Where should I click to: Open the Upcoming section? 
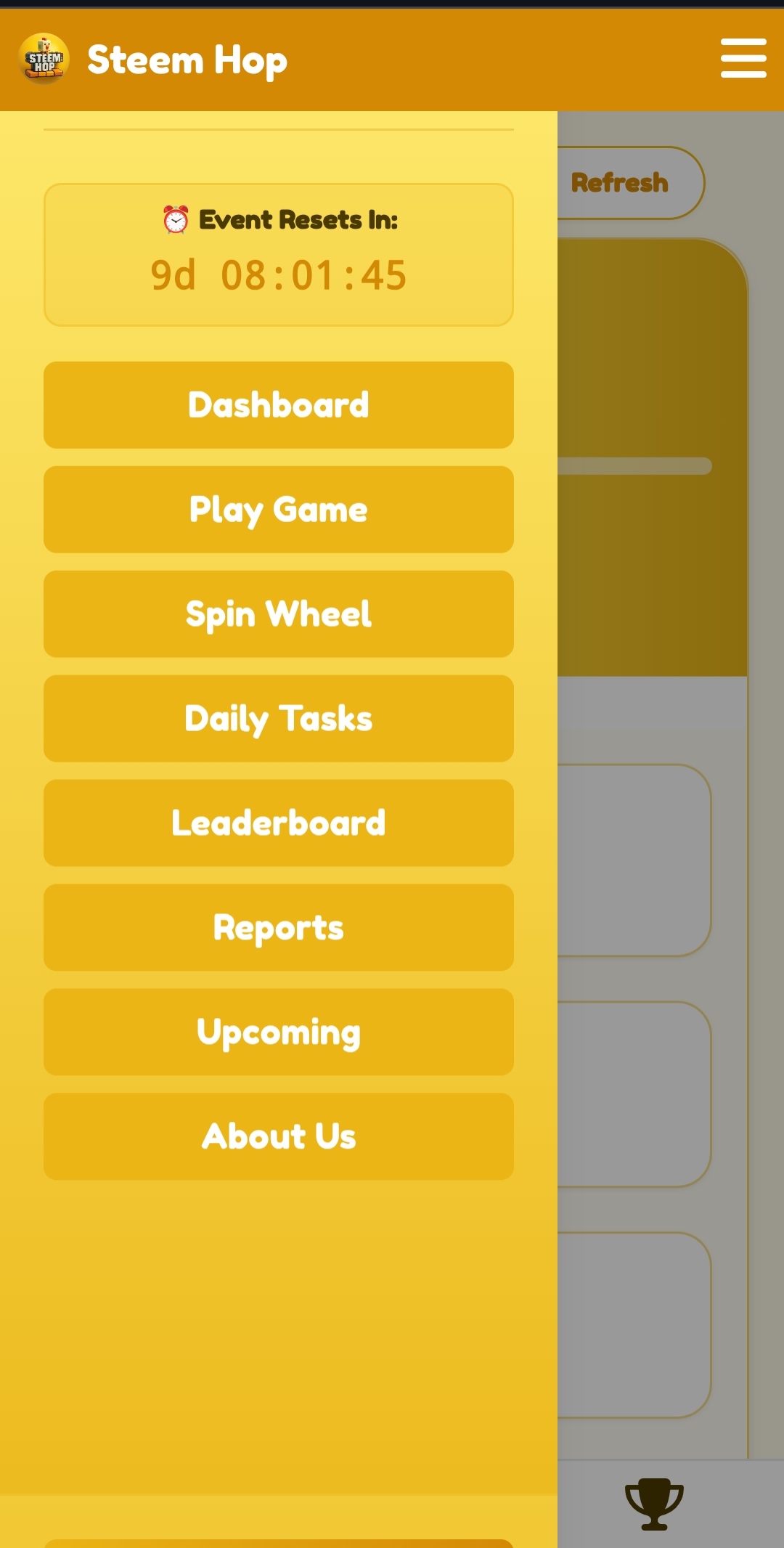[x=279, y=1032]
